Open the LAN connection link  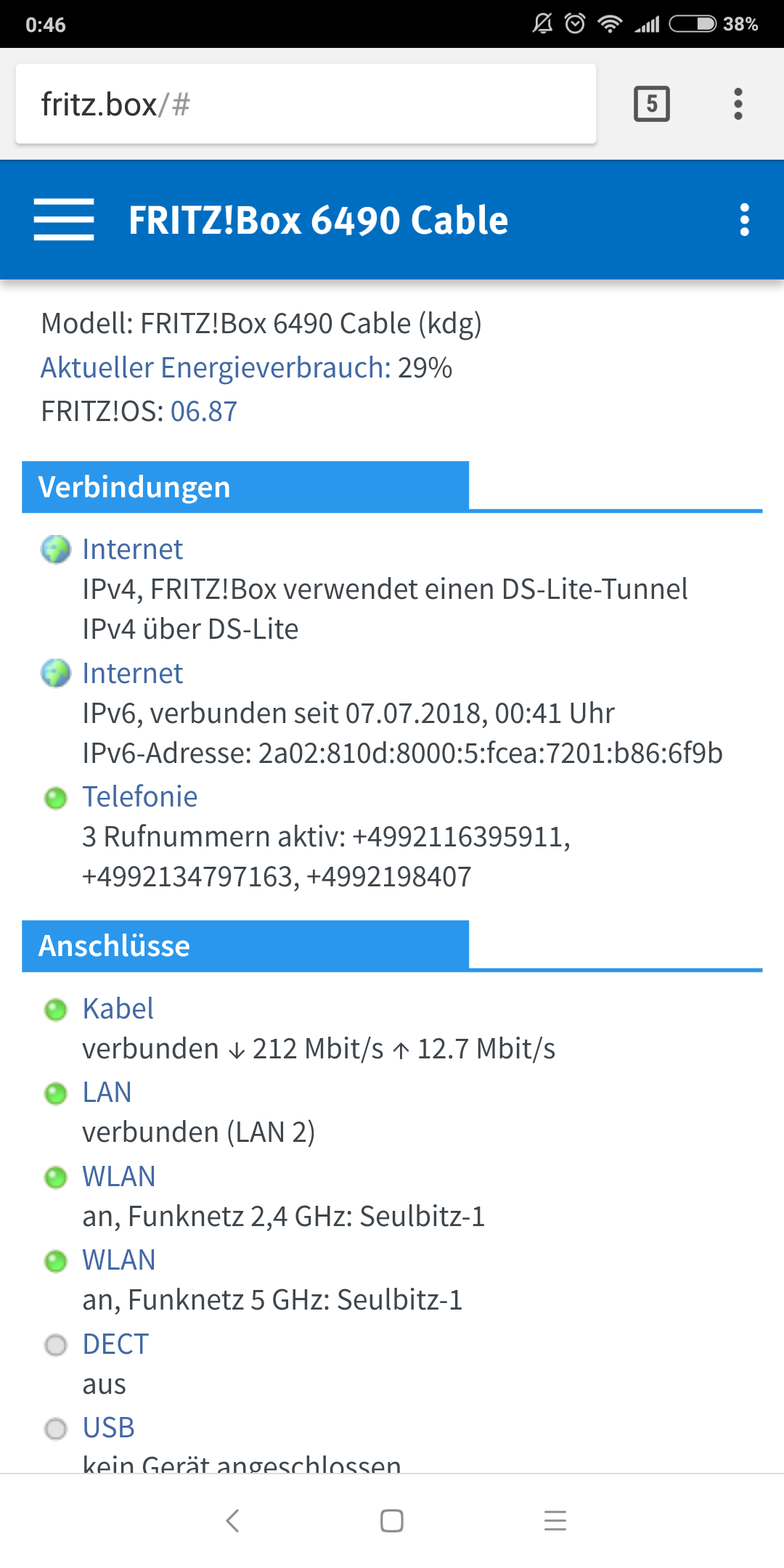point(107,1093)
